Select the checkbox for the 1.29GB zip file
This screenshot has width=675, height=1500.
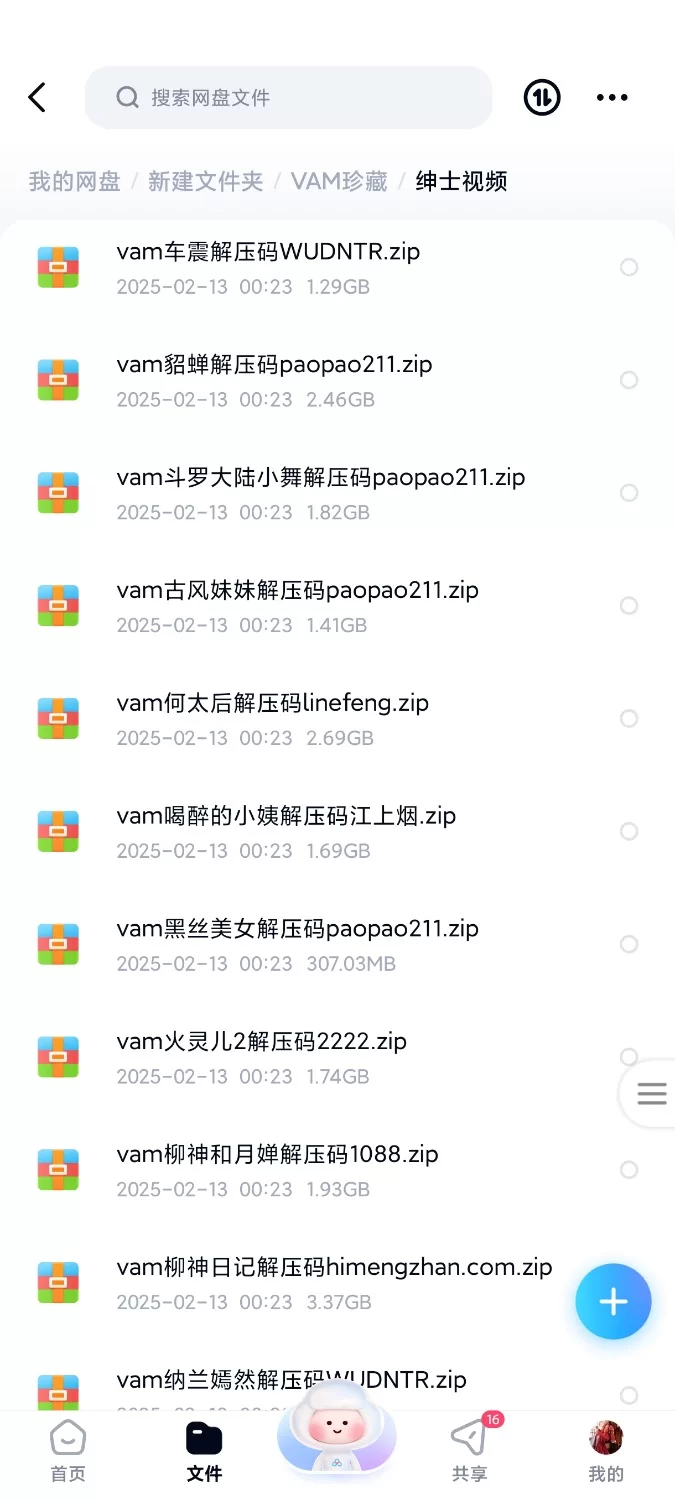pyautogui.click(x=629, y=267)
